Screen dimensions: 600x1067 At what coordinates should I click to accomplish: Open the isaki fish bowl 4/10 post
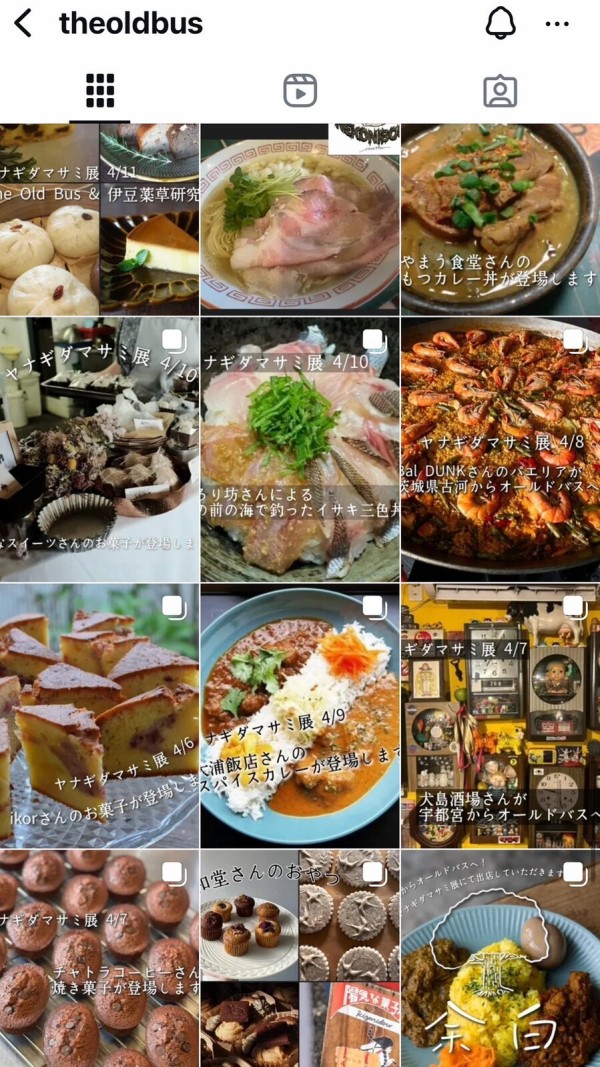[x=300, y=450]
